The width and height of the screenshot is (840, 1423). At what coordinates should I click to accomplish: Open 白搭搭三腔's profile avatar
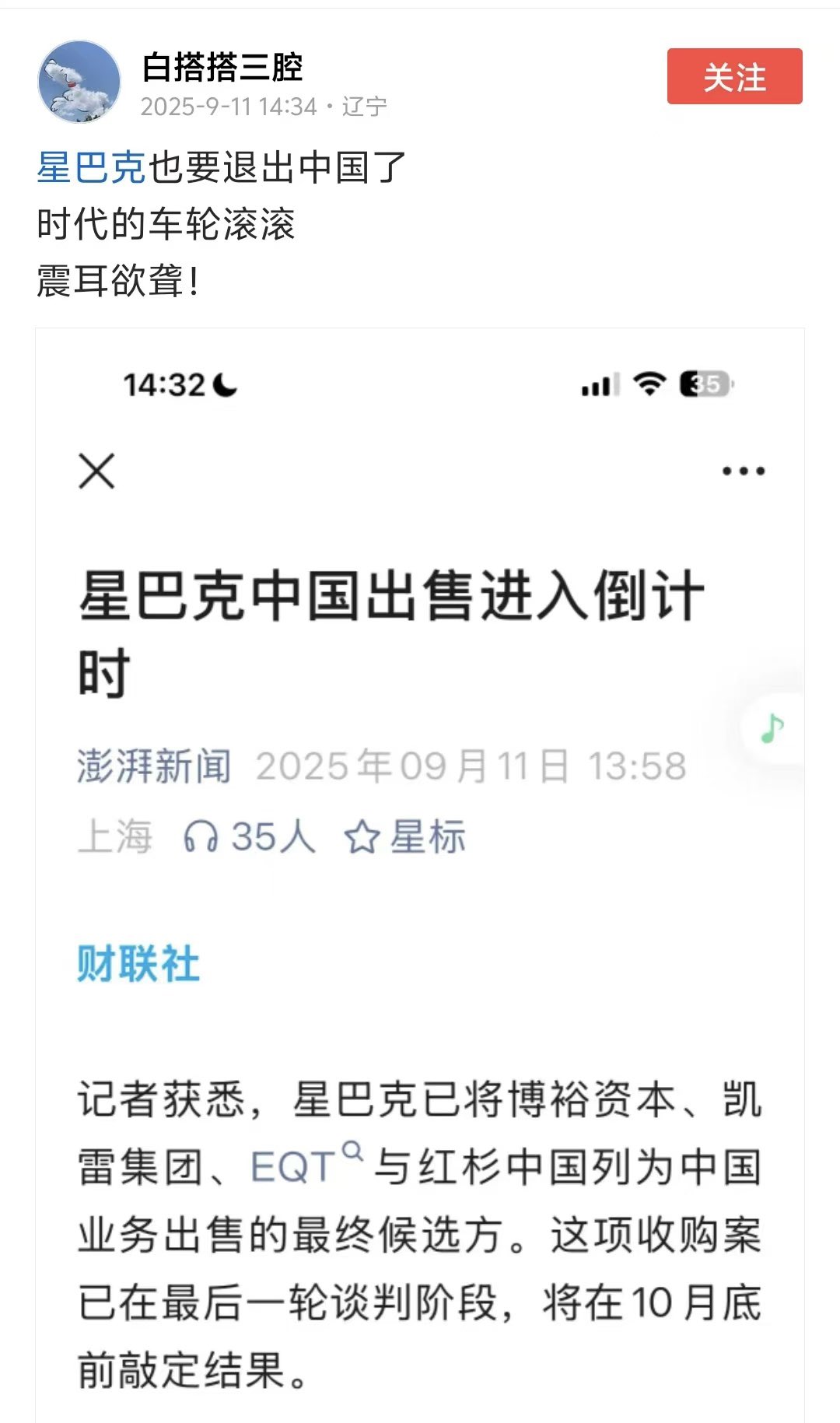pyautogui.click(x=79, y=82)
